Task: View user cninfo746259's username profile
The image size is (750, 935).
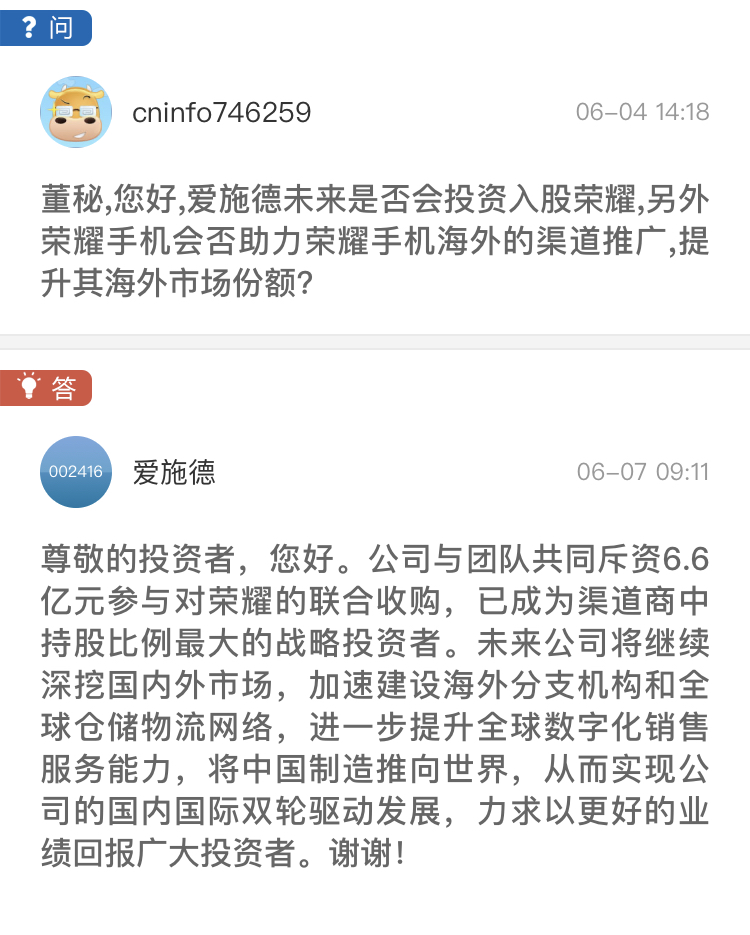Action: coord(221,113)
